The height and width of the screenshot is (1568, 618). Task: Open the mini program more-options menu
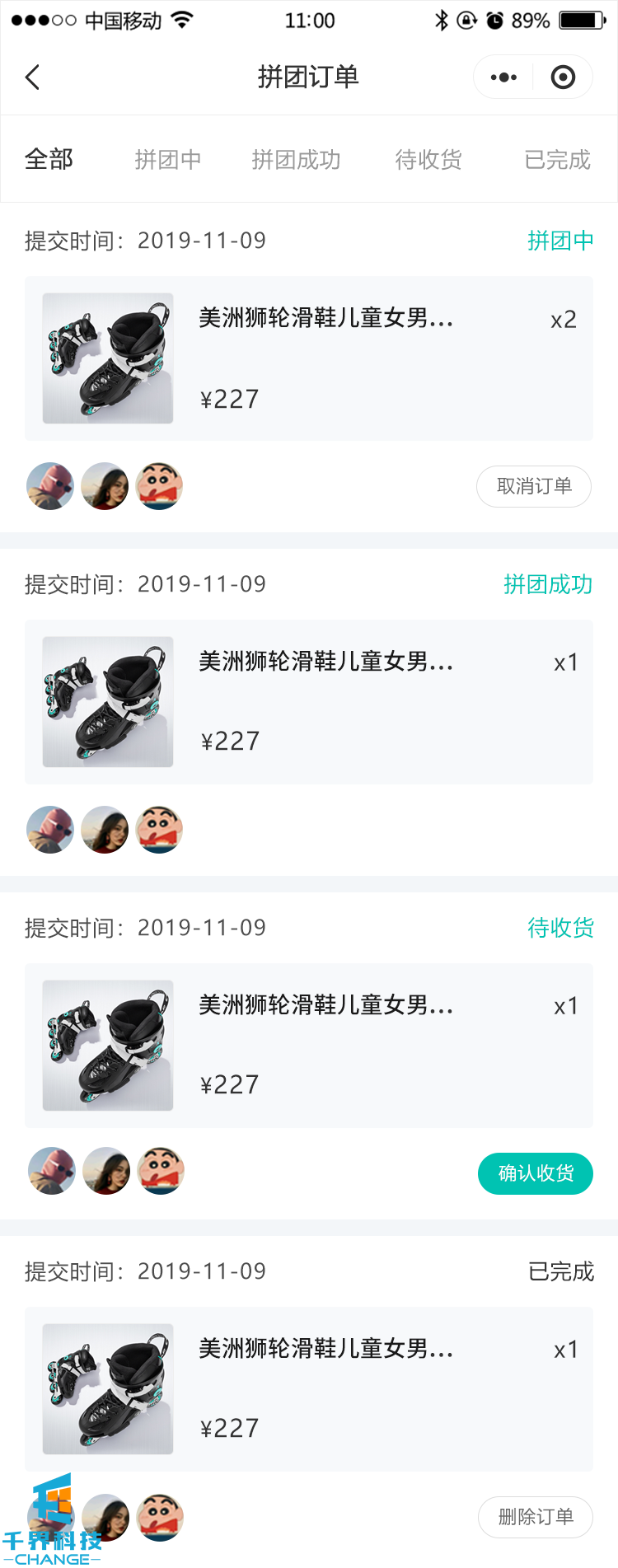[503, 77]
